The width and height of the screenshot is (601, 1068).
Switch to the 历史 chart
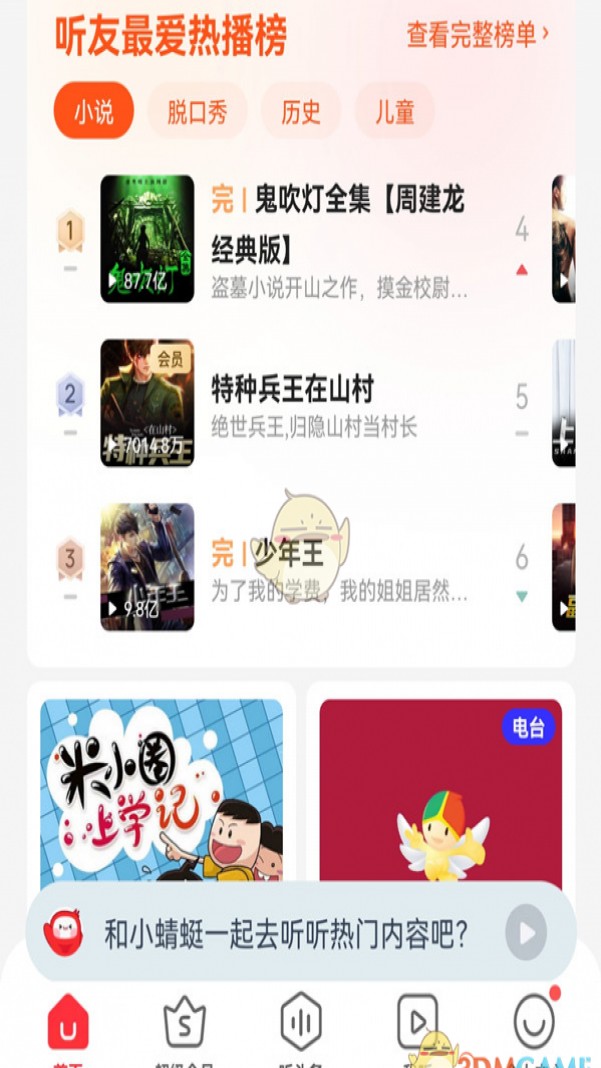(301, 111)
